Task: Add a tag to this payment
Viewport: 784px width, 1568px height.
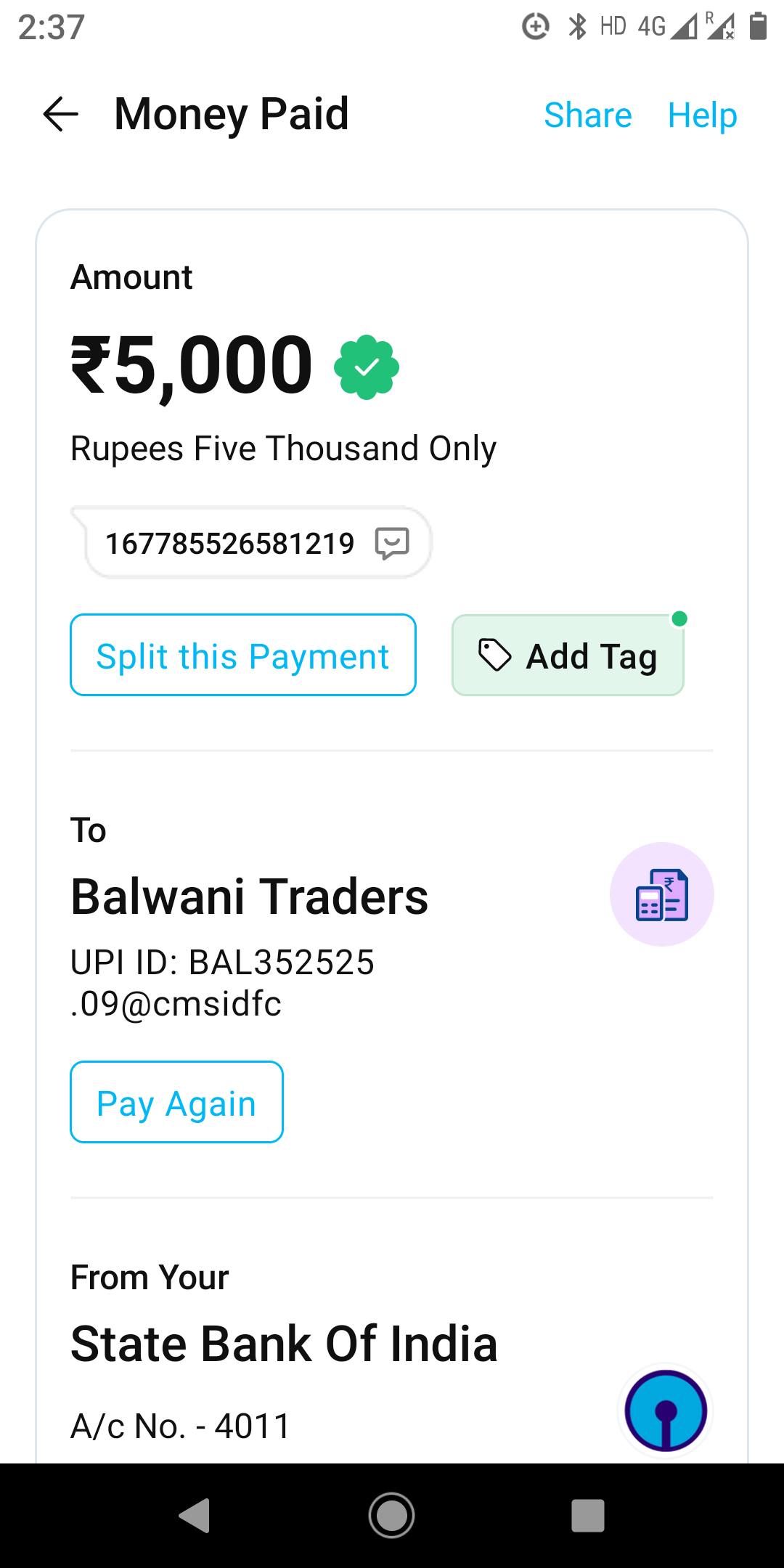Action: click(x=568, y=656)
